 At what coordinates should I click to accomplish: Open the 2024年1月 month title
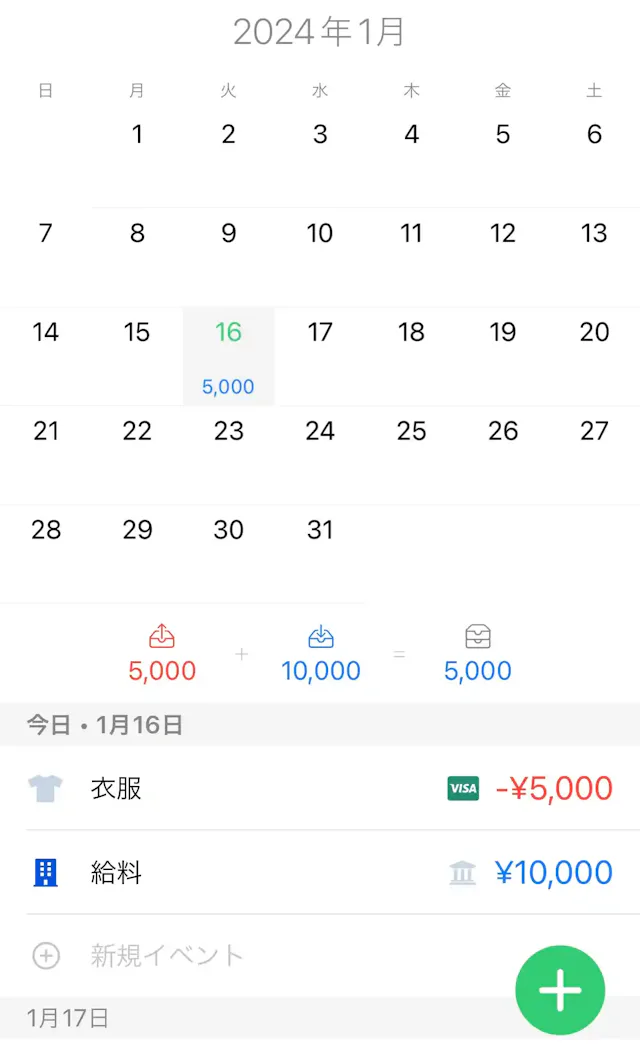click(320, 32)
